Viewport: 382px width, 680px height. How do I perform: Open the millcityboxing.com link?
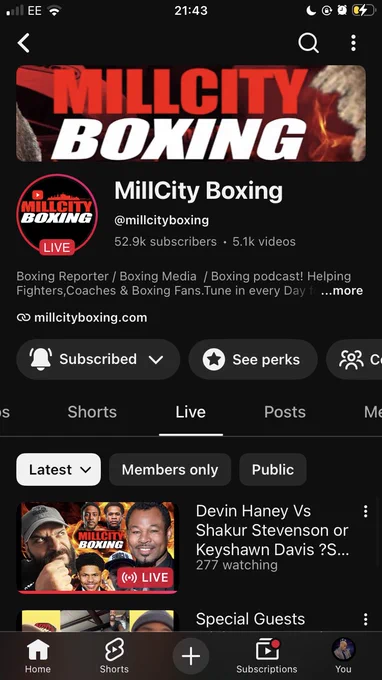click(x=82, y=318)
